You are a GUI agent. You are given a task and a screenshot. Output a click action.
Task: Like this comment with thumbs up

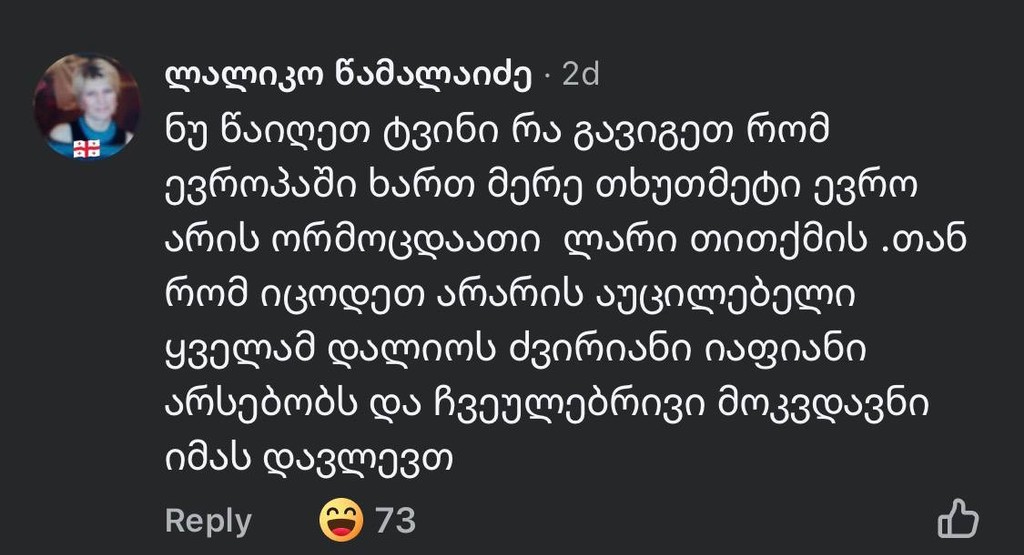[x=957, y=519]
